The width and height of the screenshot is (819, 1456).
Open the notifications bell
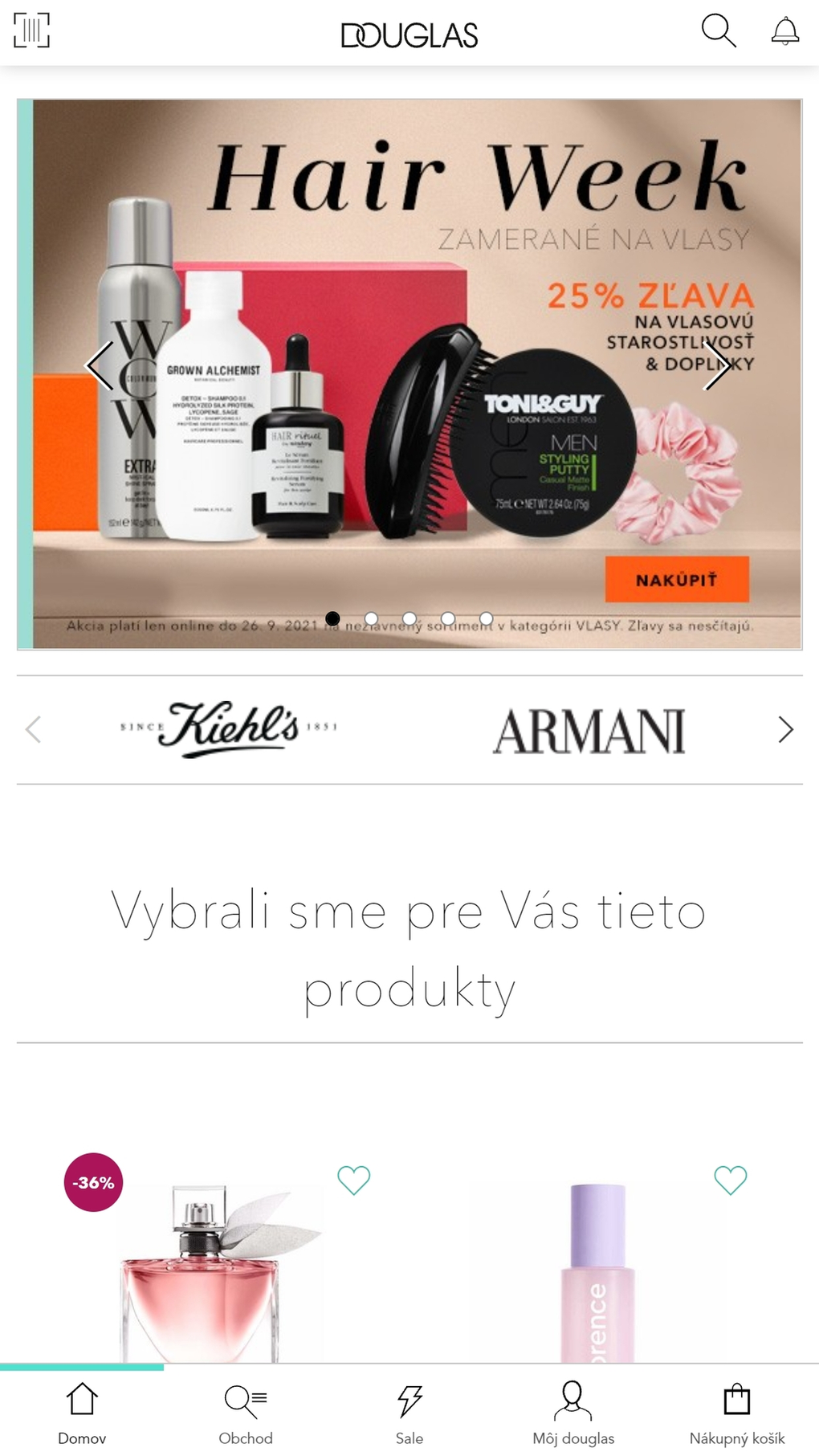click(x=785, y=31)
